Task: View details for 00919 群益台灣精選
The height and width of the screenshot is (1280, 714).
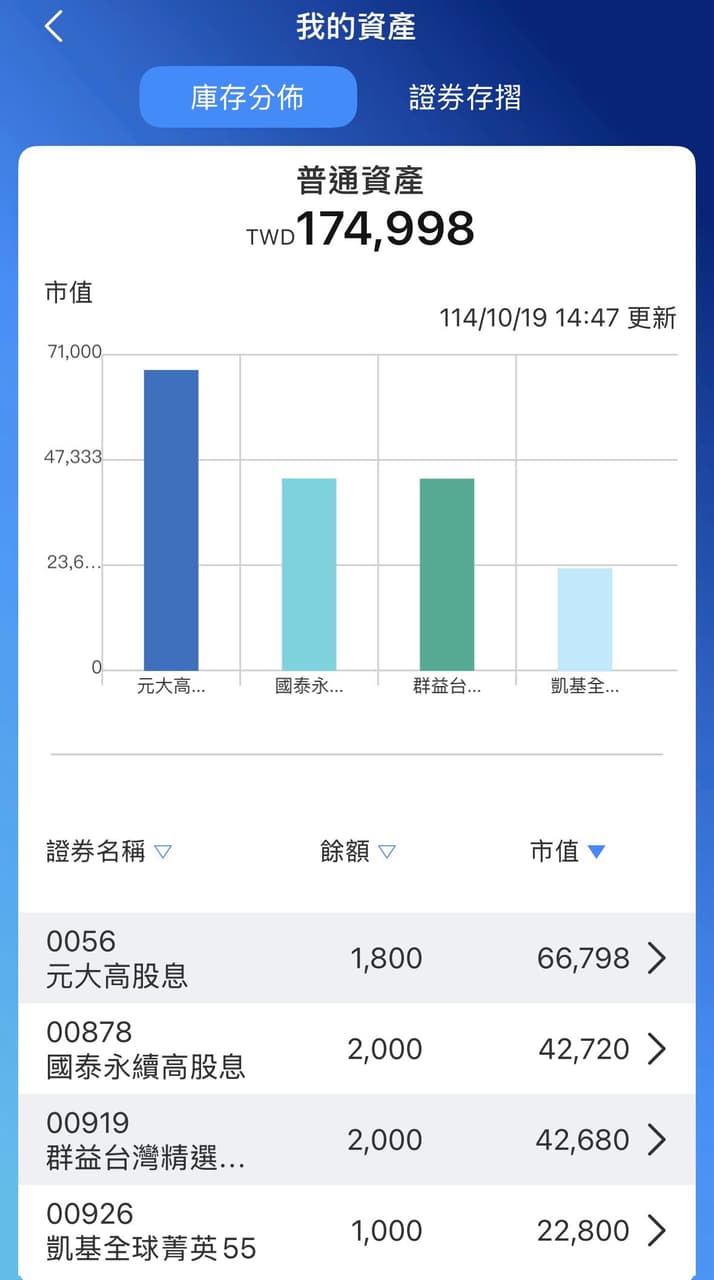Action: [x=357, y=1140]
